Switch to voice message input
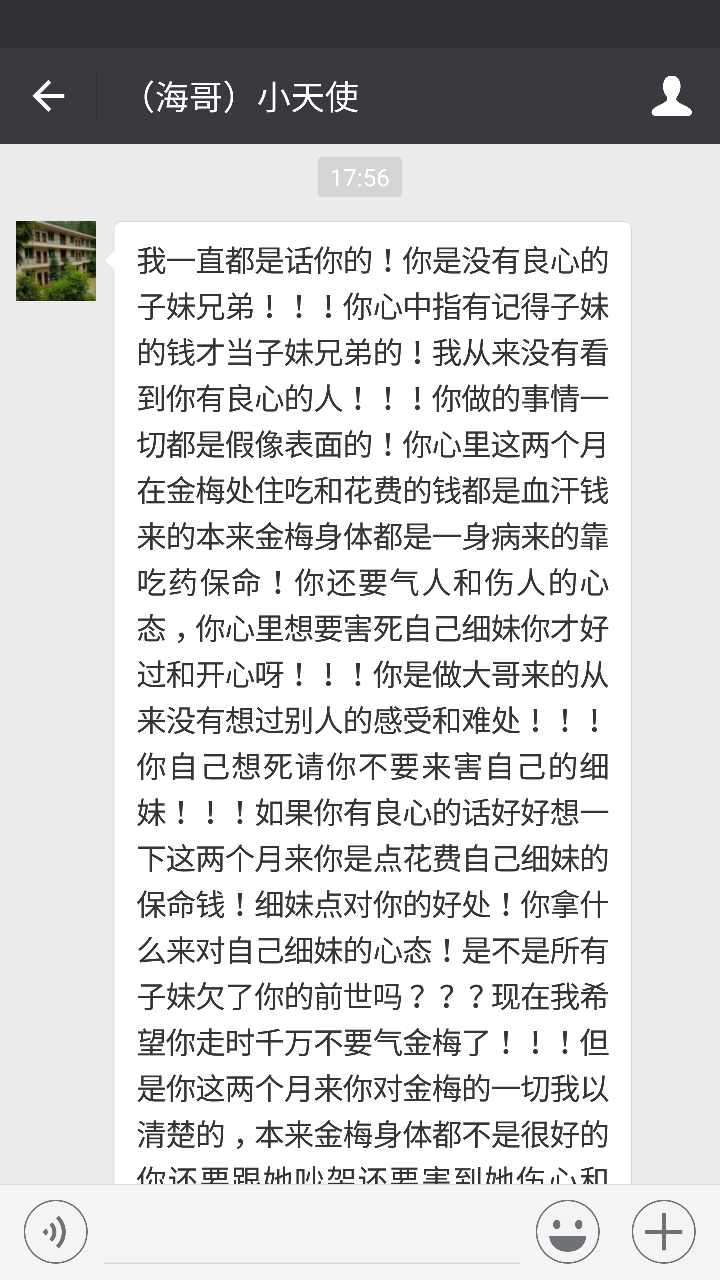 [x=56, y=1231]
